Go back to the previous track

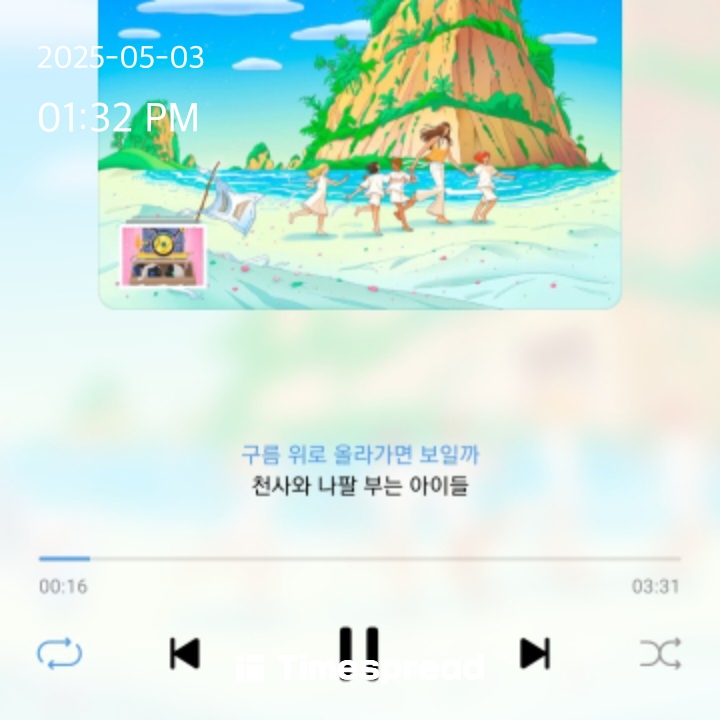[184, 653]
